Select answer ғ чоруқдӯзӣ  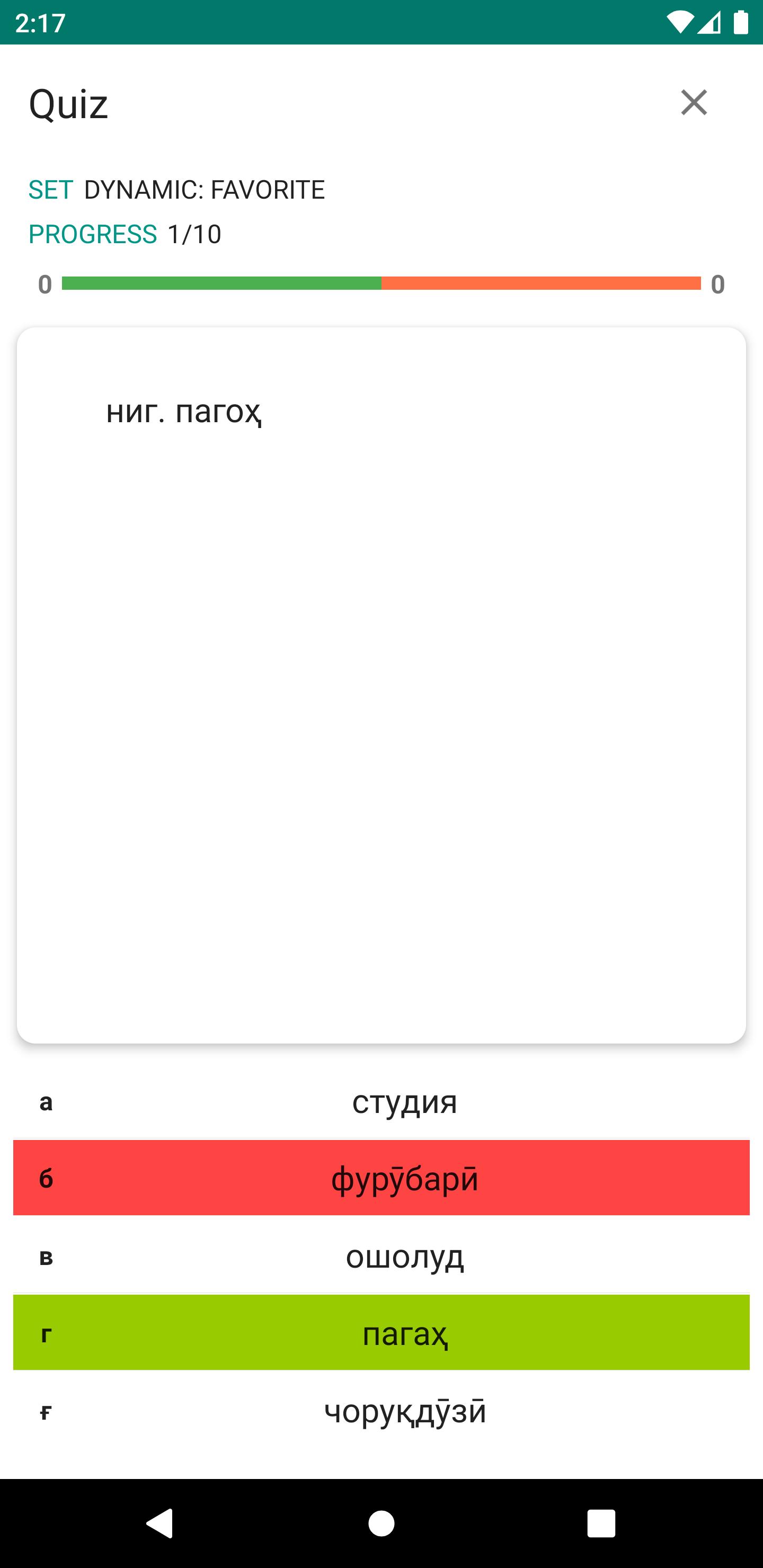pyautogui.click(x=381, y=1410)
